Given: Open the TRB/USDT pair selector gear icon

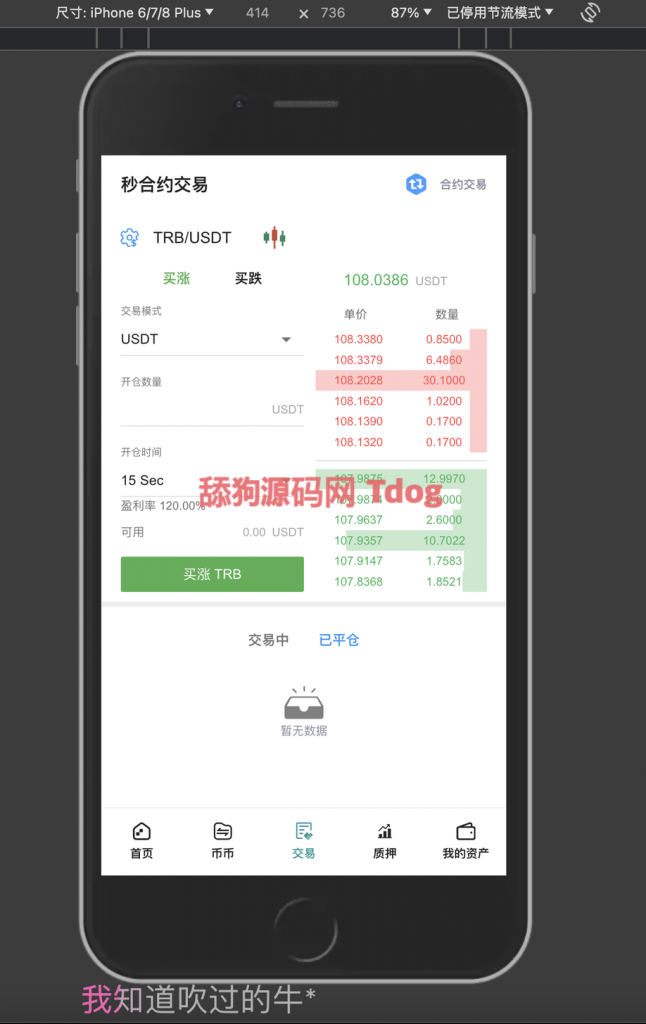Looking at the screenshot, I should (x=129, y=238).
